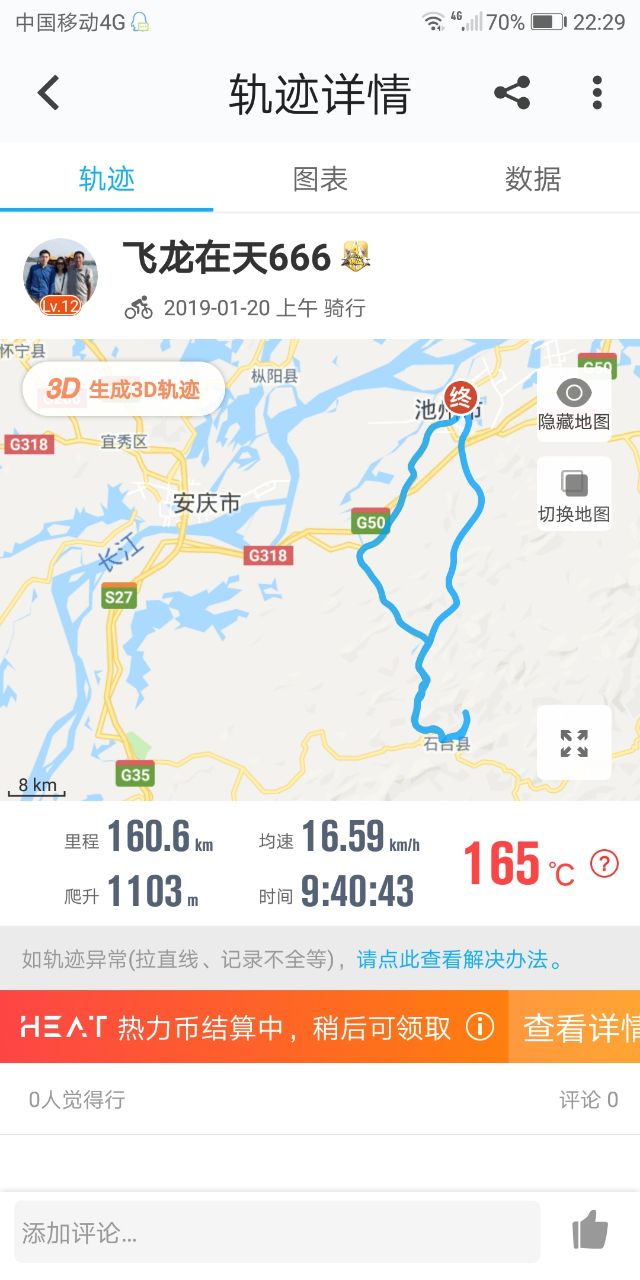Focus the 添加评论 comment field
This screenshot has height=1280, width=640.
277,1232
